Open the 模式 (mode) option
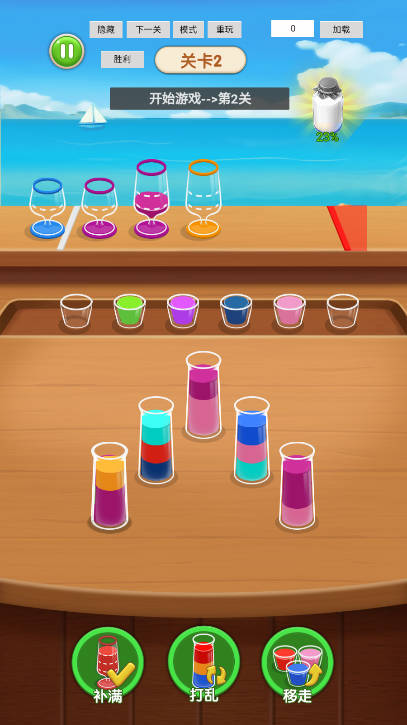The width and height of the screenshot is (407, 725). 188,30
